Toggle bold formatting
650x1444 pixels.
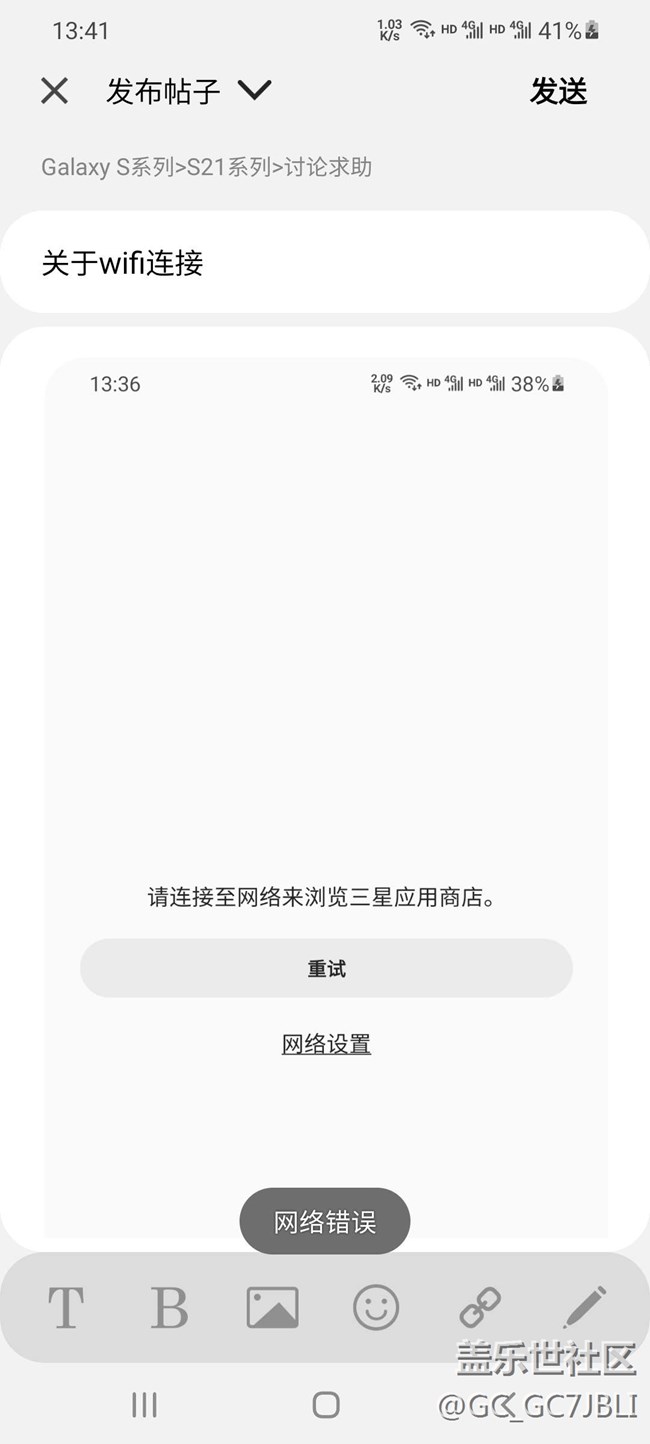[169, 1307]
